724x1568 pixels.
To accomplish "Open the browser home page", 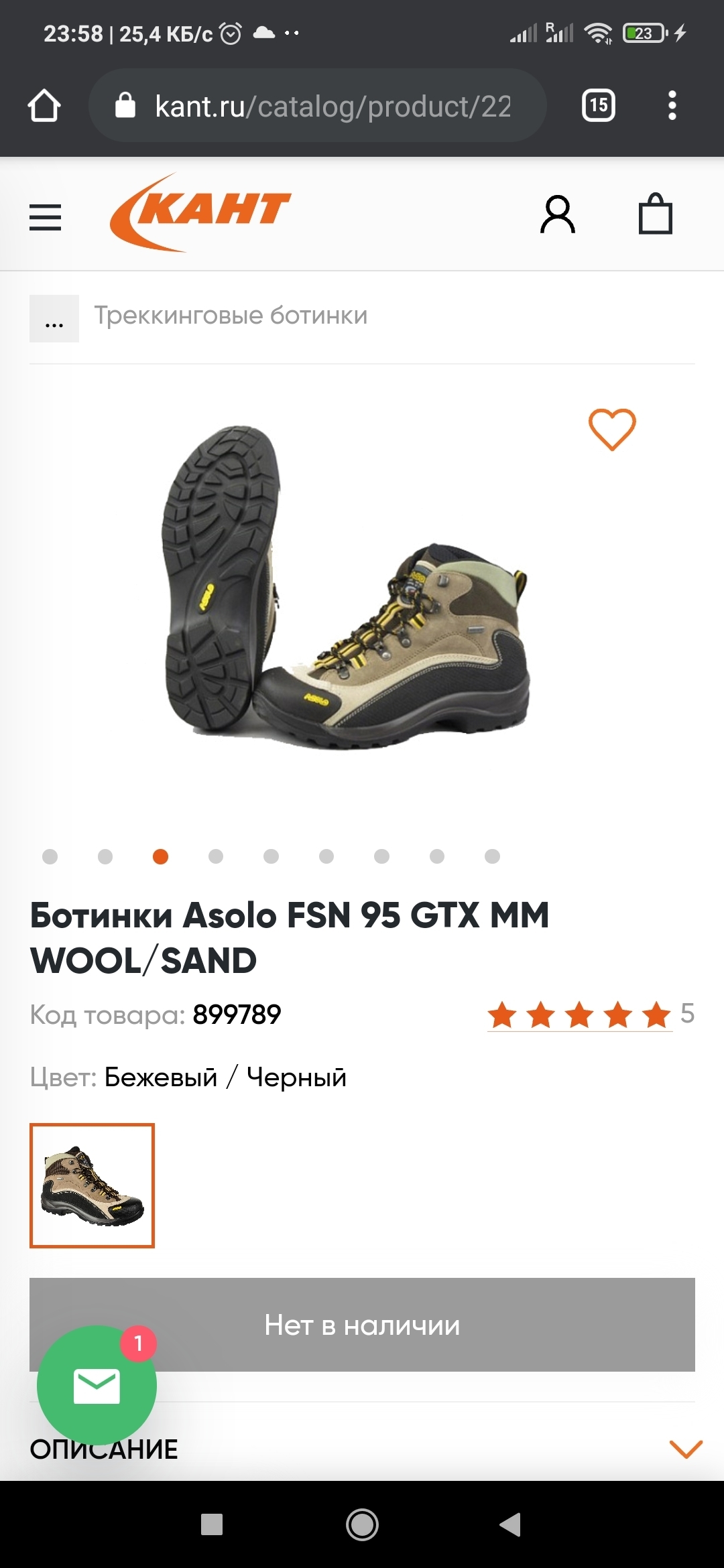I will [44, 106].
